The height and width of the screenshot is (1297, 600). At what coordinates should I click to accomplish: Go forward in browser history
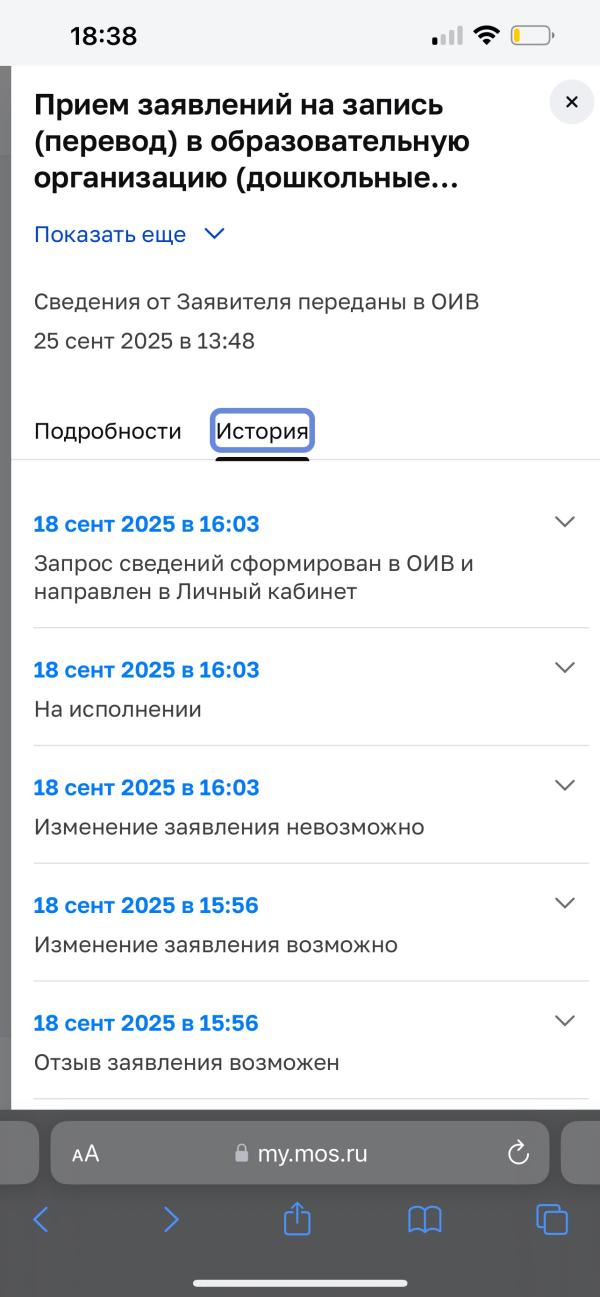pyautogui.click(x=171, y=1219)
